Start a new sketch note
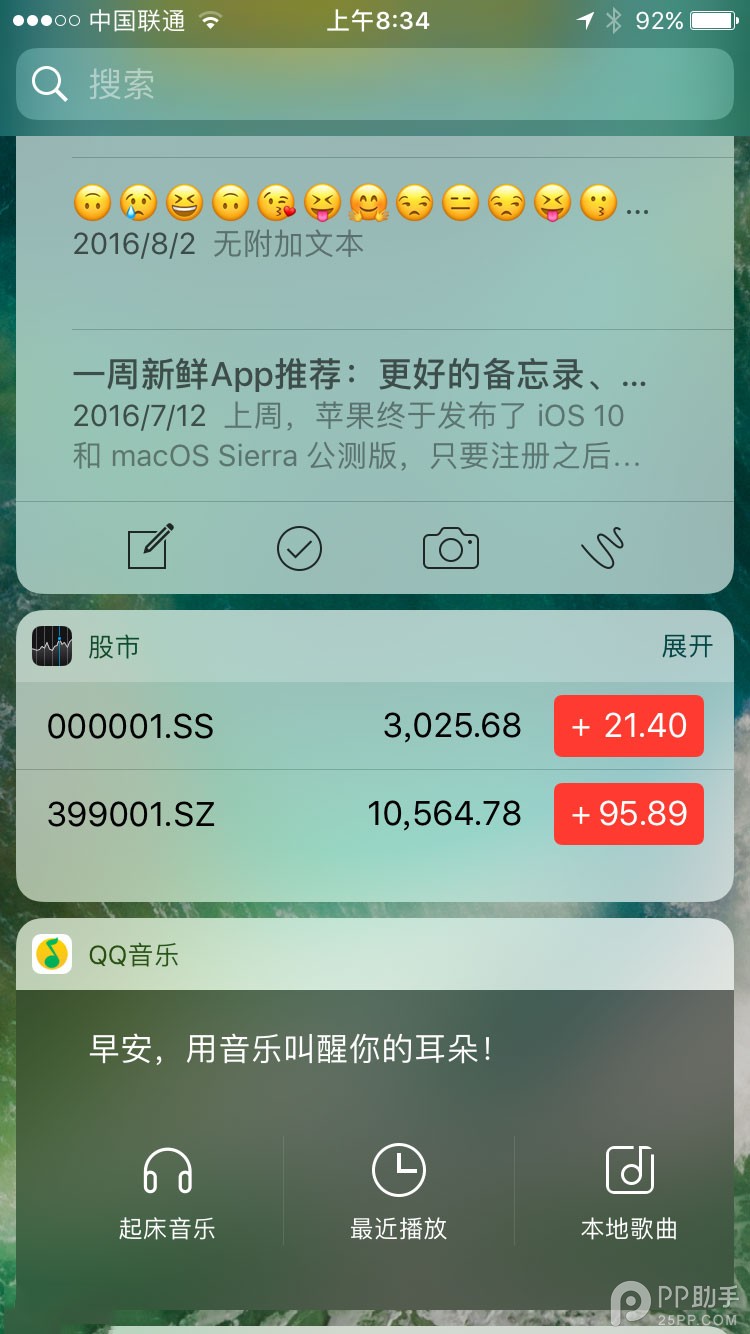The height and width of the screenshot is (1334, 750). point(602,547)
